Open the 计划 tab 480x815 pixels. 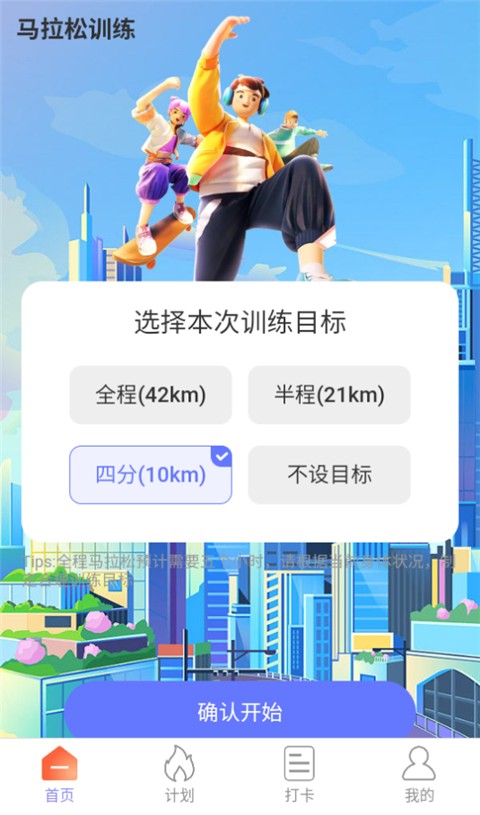pyautogui.click(x=179, y=775)
